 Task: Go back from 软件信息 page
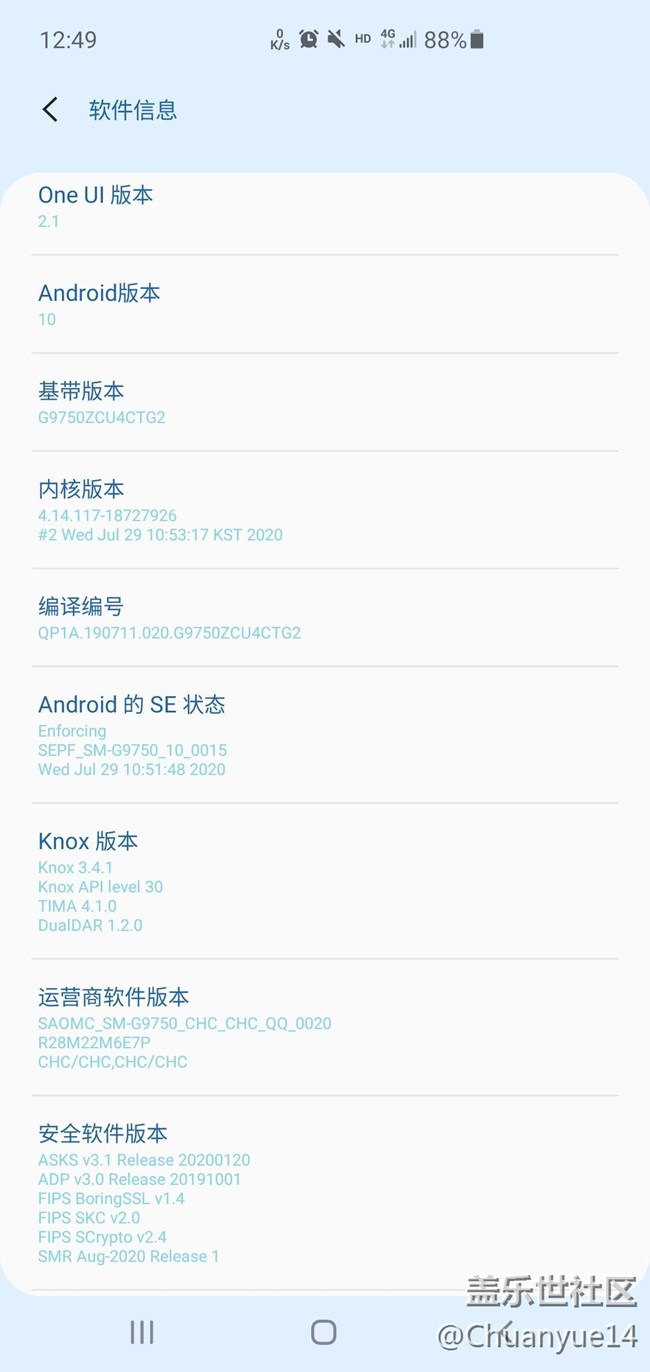(x=50, y=109)
